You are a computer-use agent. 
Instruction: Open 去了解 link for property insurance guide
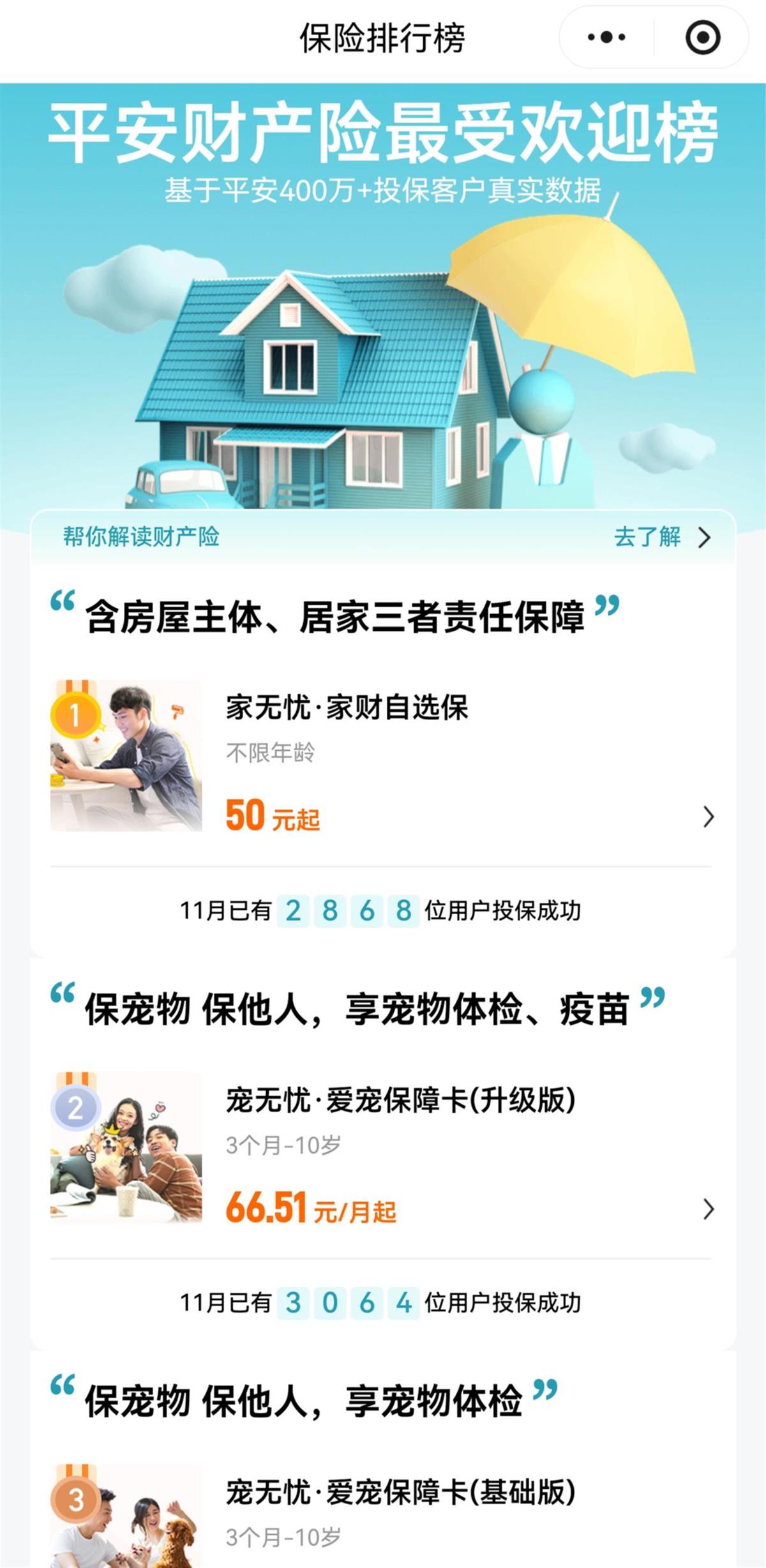coord(661,537)
